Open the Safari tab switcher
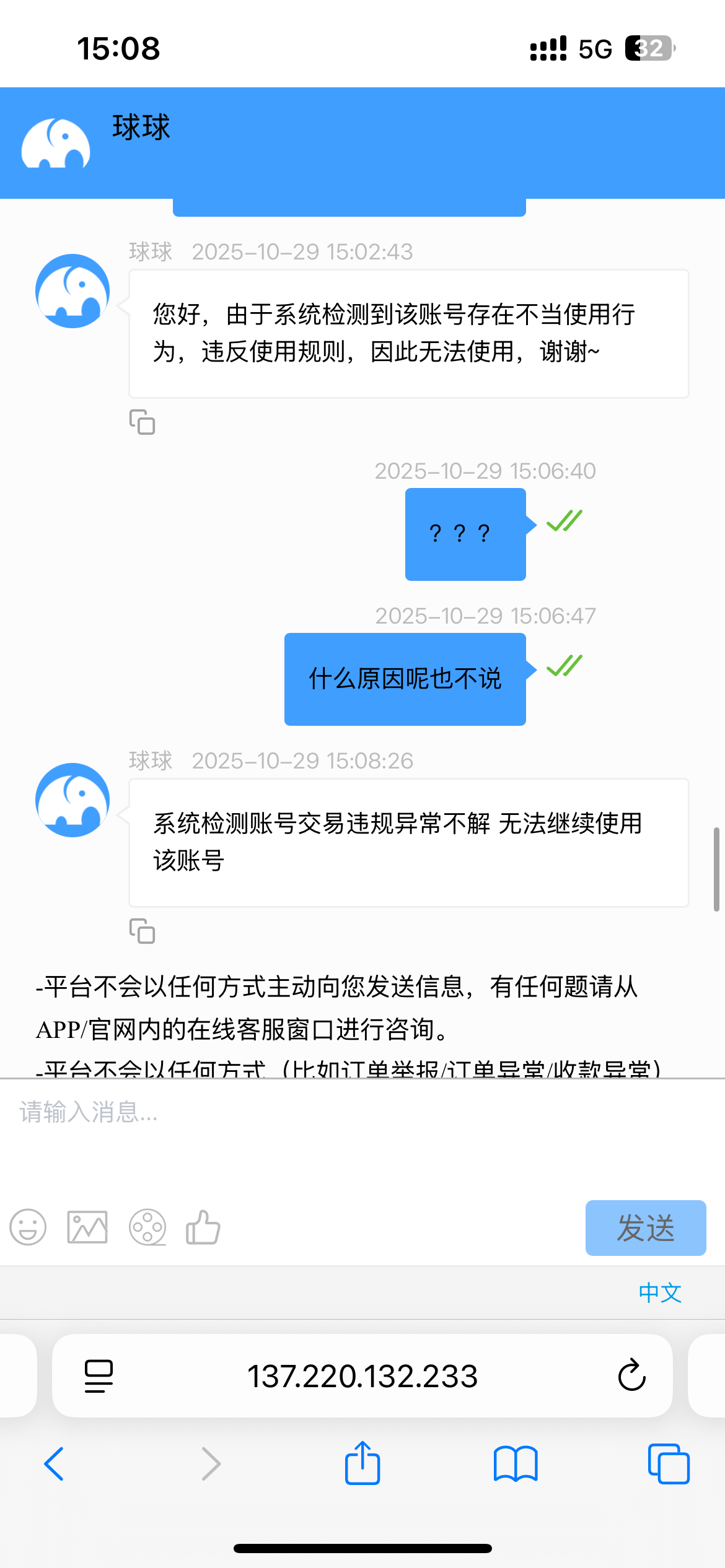Image resolution: width=725 pixels, height=1568 pixels. (x=669, y=1463)
